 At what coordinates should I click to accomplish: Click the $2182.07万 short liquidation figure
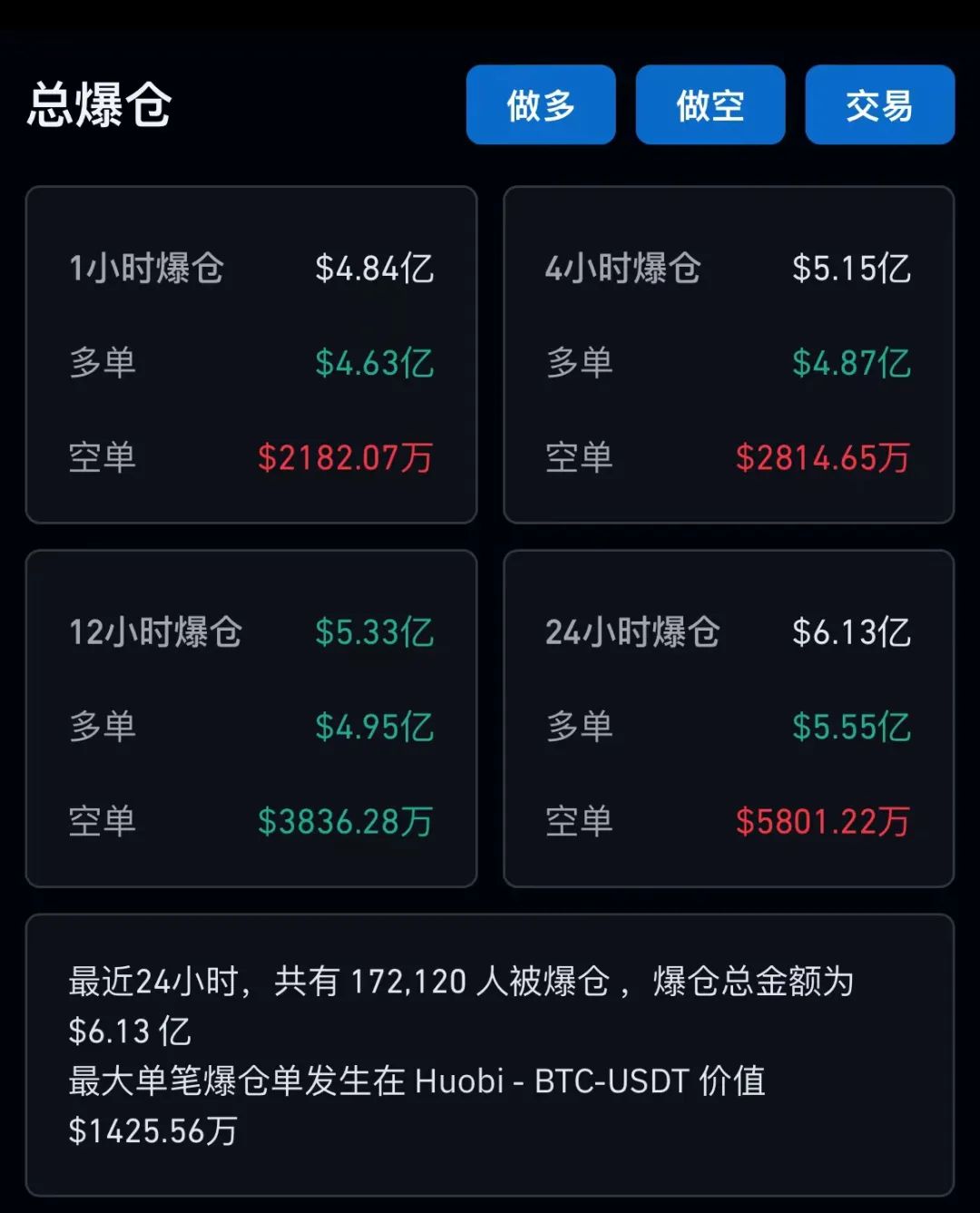tap(345, 456)
